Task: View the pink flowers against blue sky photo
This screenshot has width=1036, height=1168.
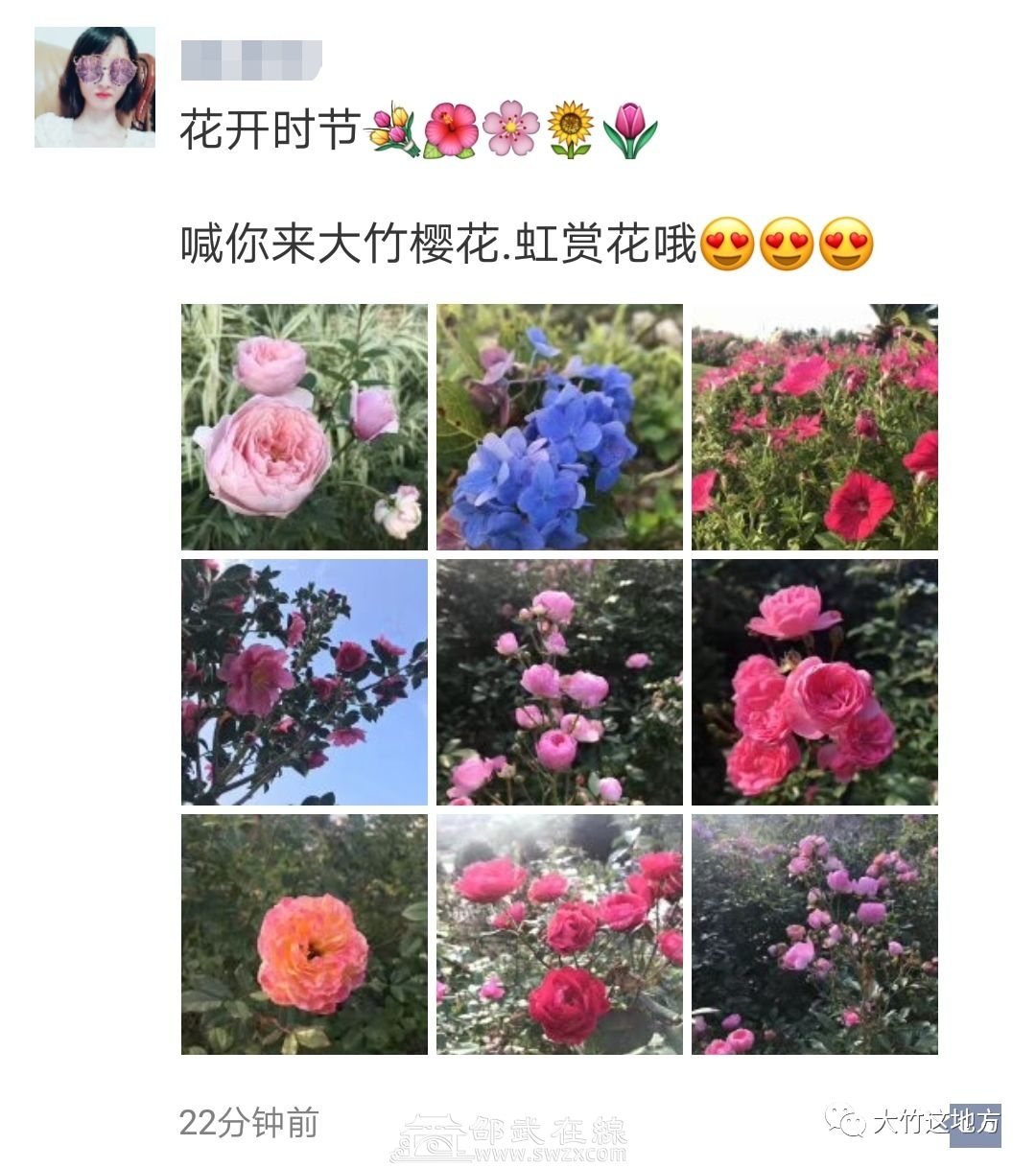Action: coord(304,682)
